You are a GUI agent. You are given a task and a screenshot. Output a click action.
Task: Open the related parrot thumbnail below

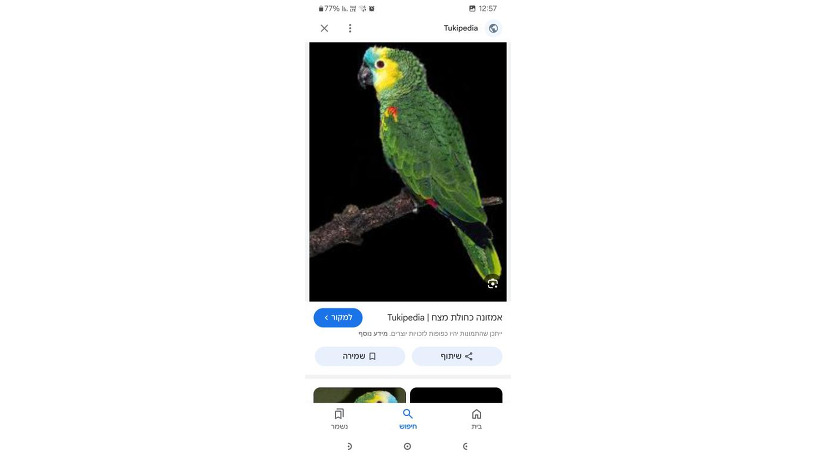pos(360,395)
